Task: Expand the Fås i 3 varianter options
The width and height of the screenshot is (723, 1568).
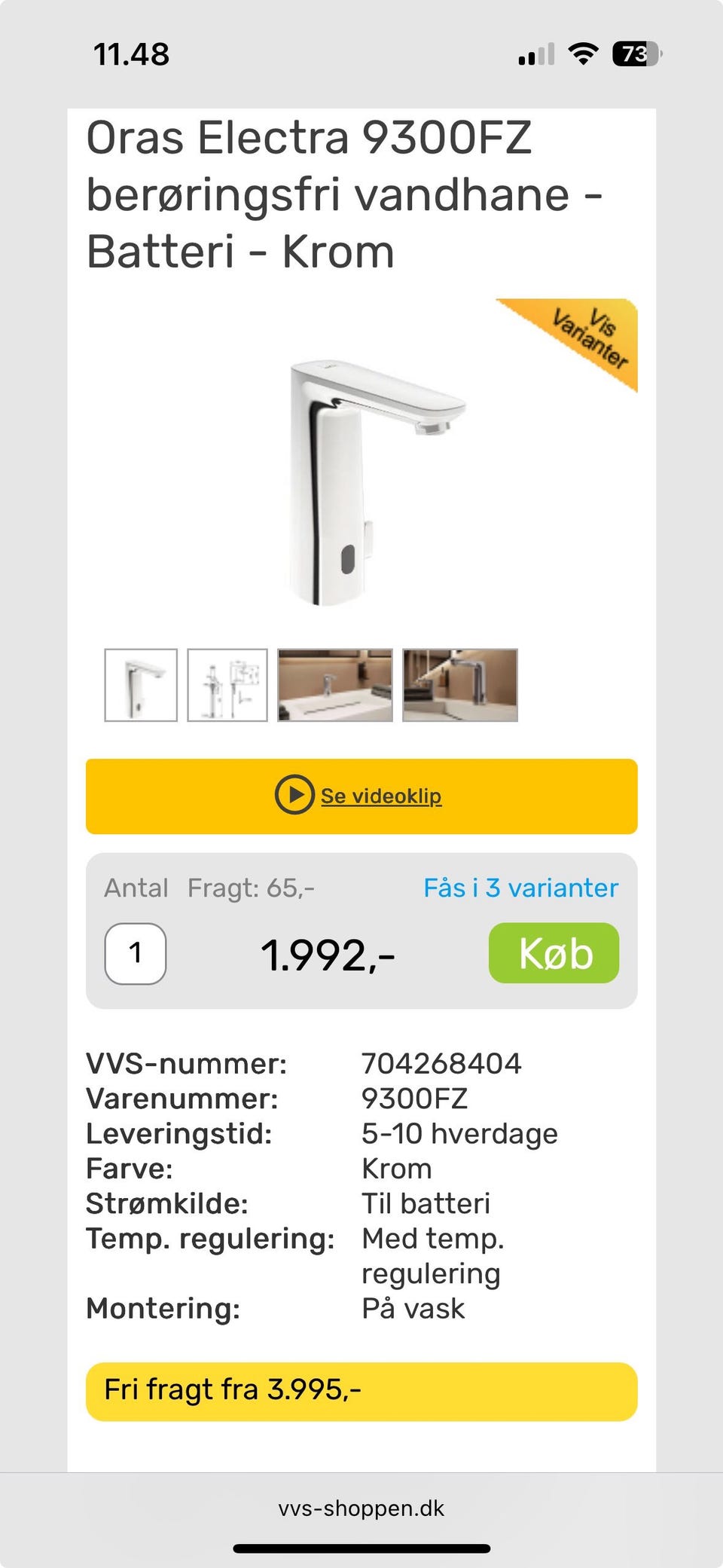Action: 520,888
